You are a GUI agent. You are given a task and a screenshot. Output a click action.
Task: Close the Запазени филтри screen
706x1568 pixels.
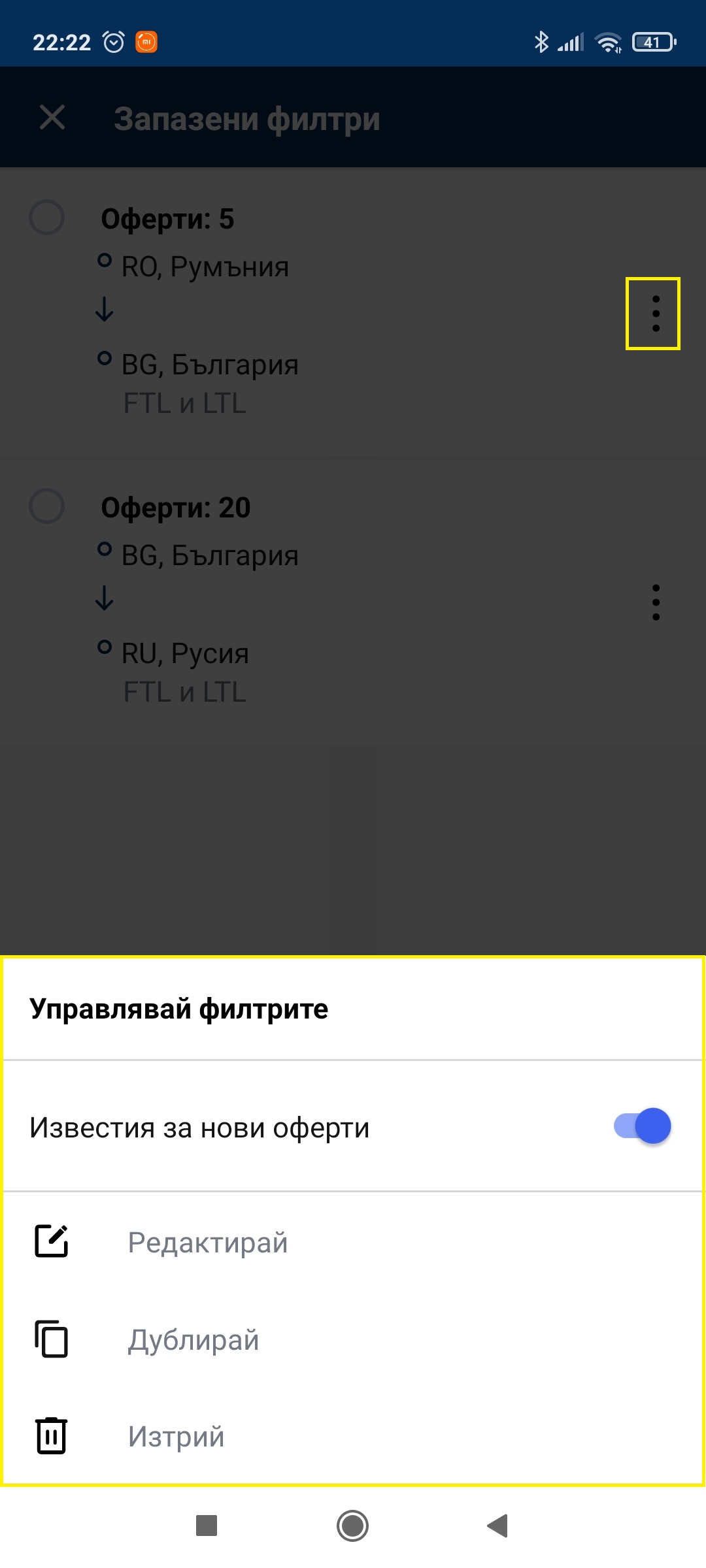(52, 118)
